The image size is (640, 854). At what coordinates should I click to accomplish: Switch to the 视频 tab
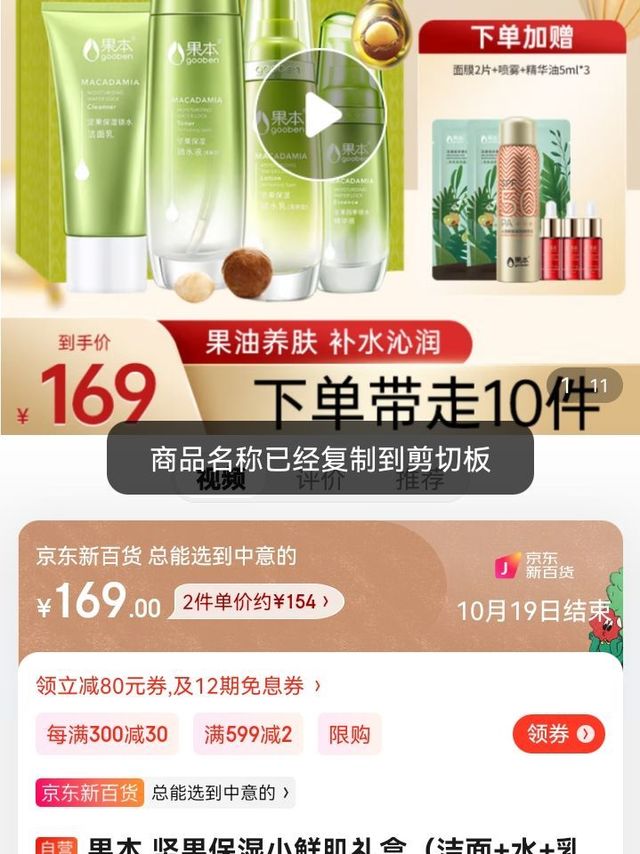coord(221,480)
